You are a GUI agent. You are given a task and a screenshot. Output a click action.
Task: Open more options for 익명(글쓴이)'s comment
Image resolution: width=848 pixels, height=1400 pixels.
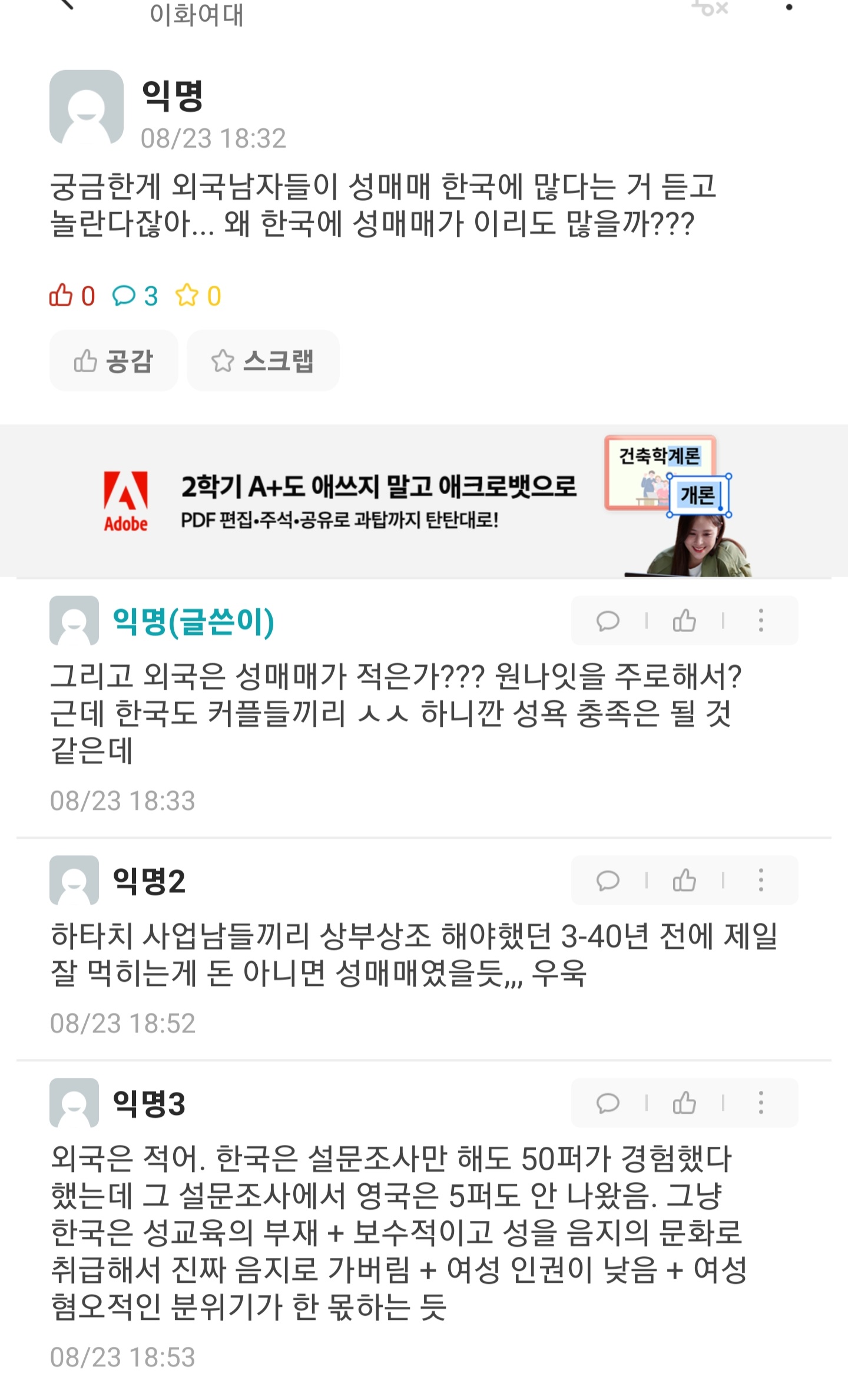pyautogui.click(x=761, y=621)
